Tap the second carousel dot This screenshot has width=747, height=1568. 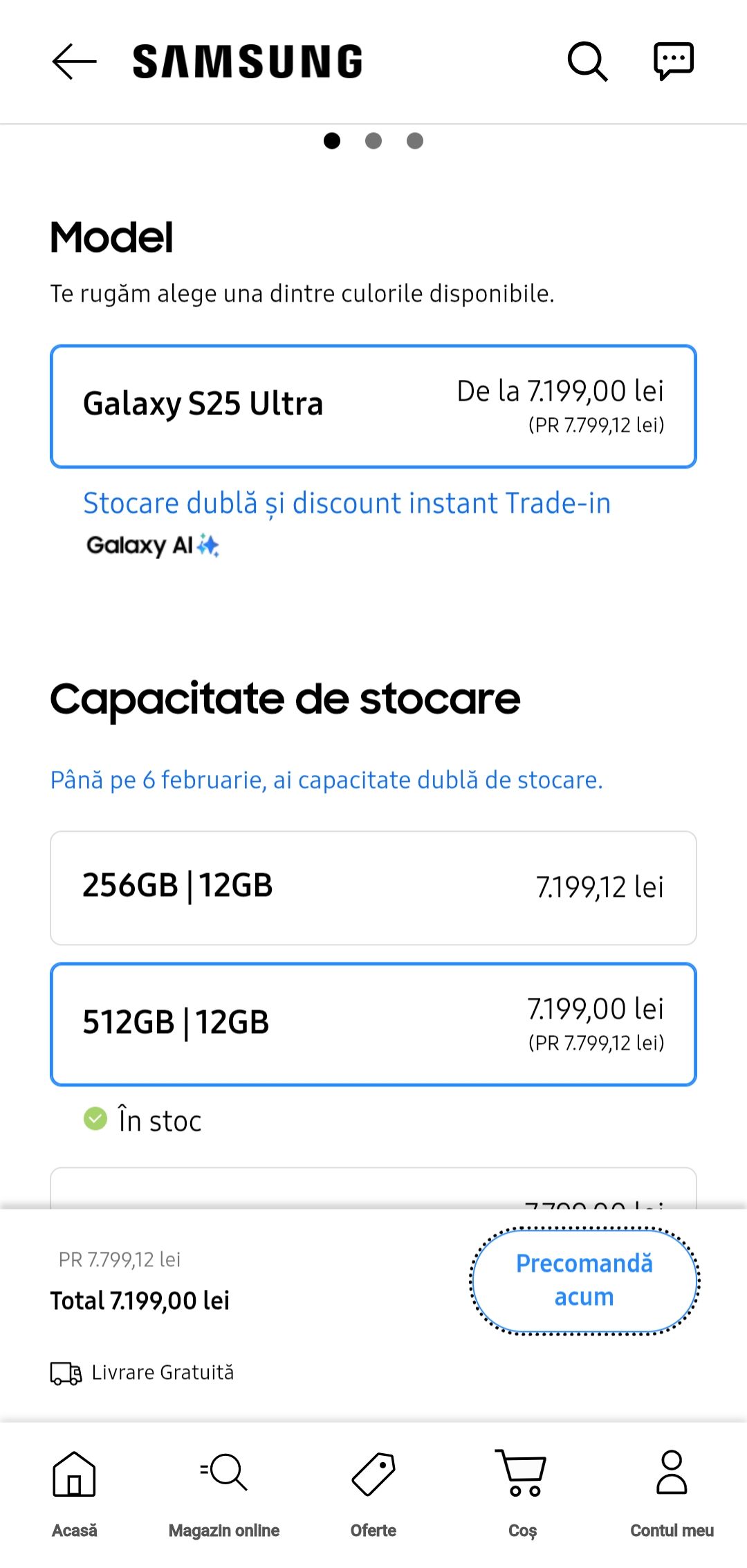coord(373,141)
